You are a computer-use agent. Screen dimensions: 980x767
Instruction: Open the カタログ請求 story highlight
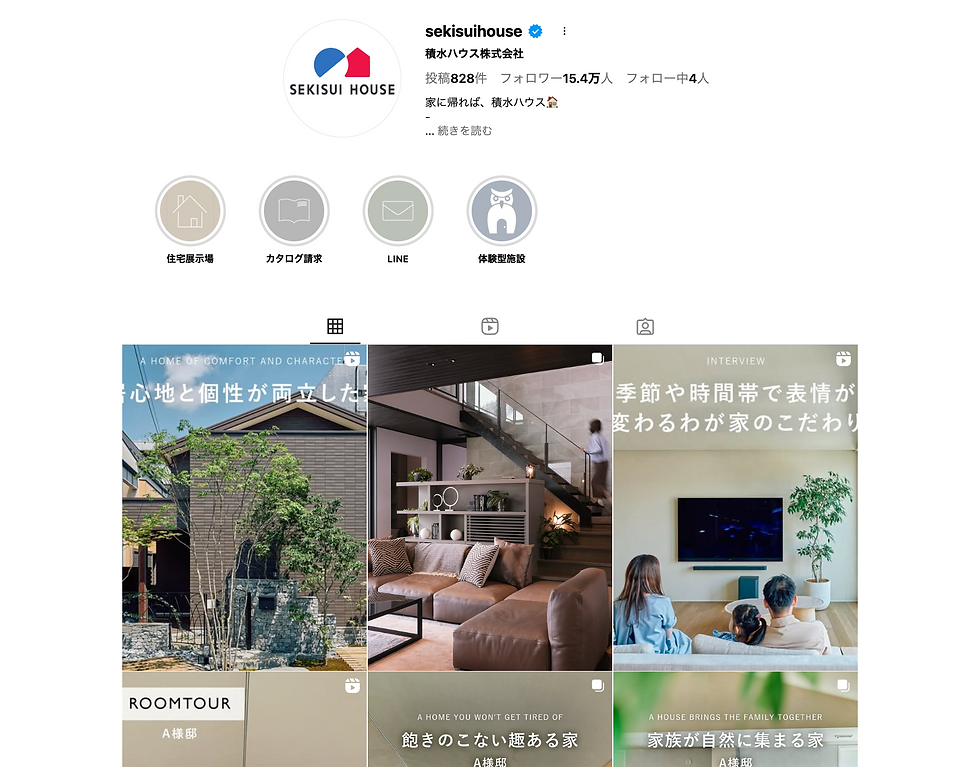click(294, 211)
